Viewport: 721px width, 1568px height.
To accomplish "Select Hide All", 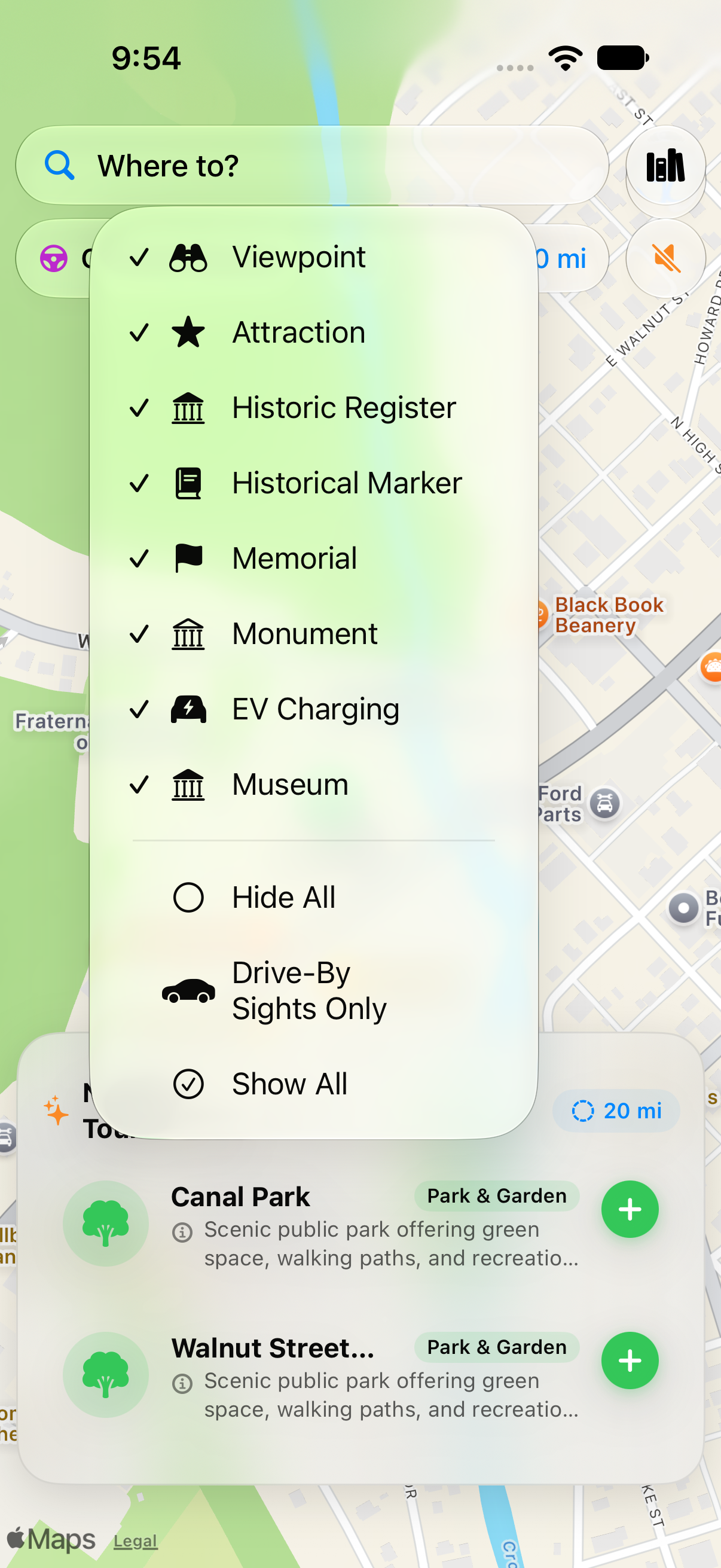I will pos(313,897).
